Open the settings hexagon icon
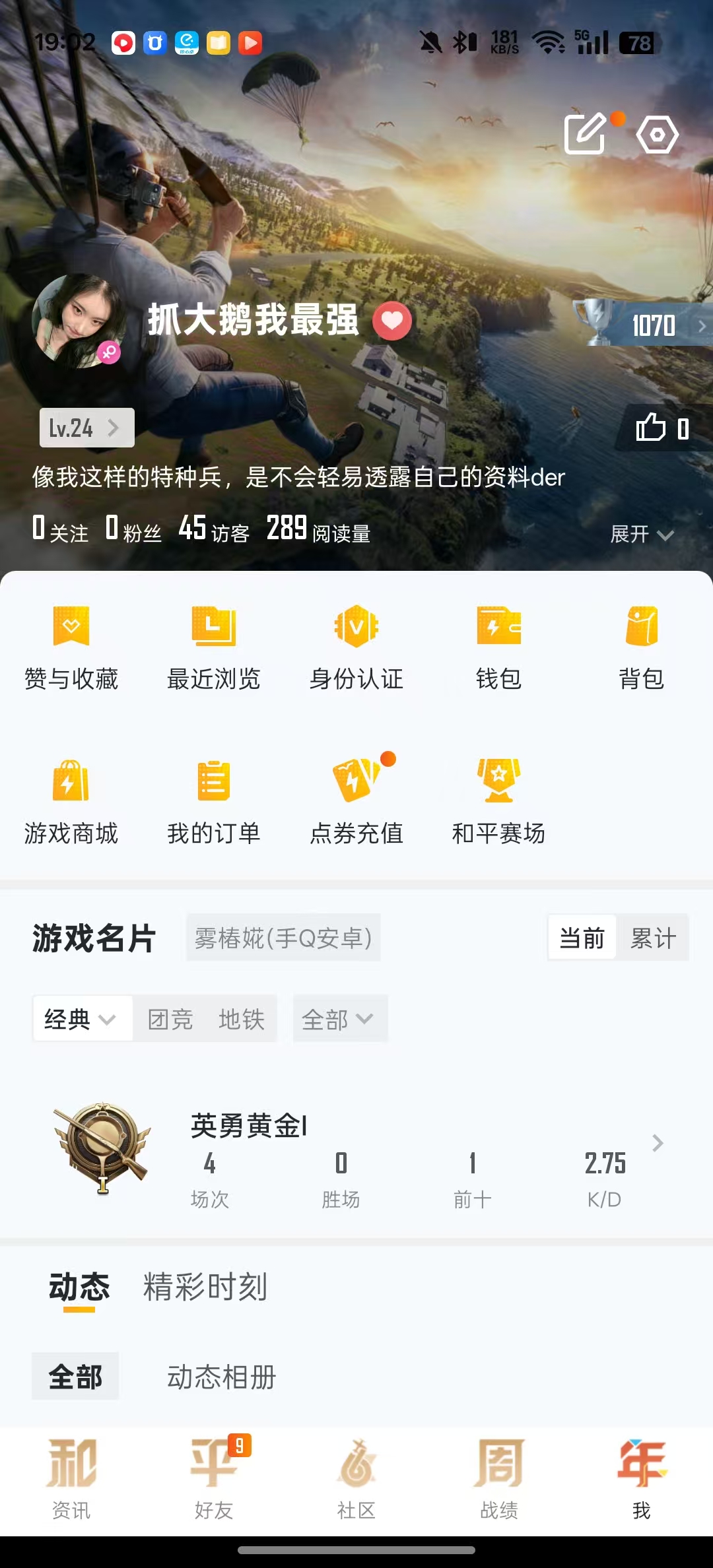This screenshot has width=713, height=1568. [x=657, y=135]
